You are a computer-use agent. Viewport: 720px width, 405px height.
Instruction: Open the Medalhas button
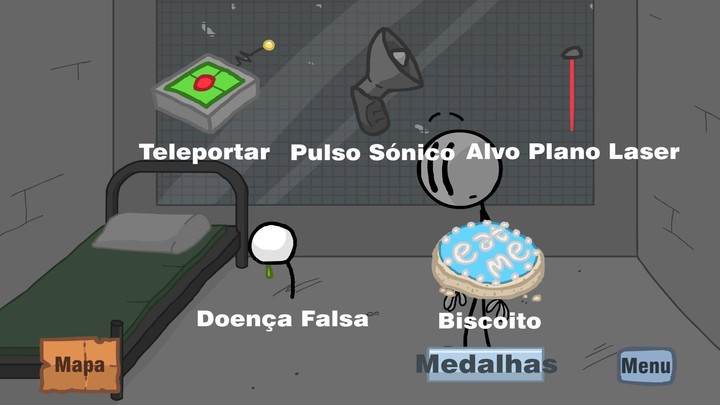tap(485, 365)
